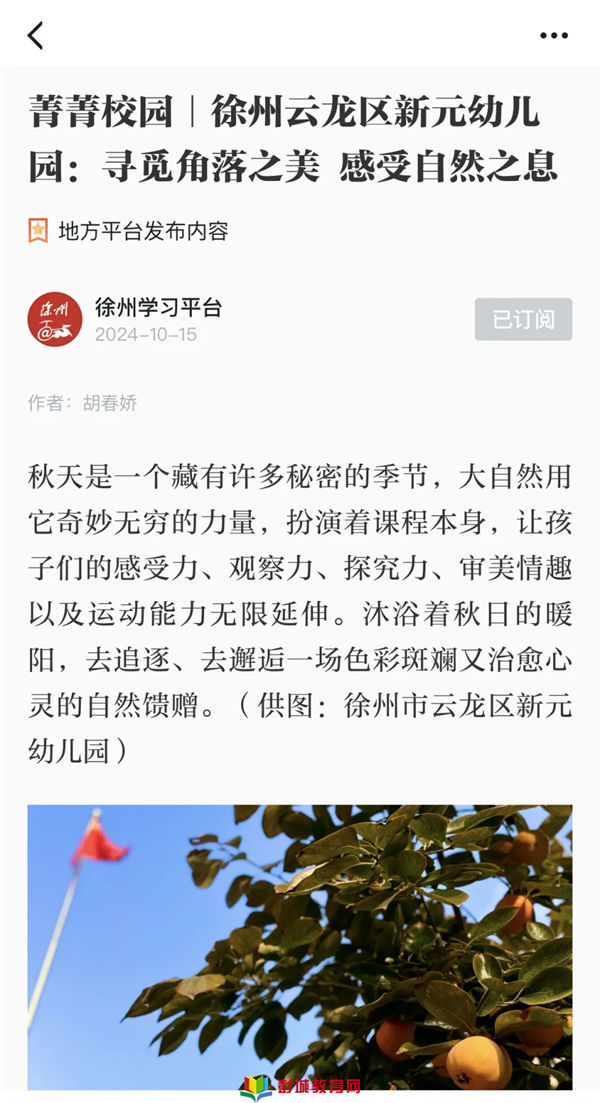
Task: Tap the 已订阅 subscription button
Action: (x=523, y=319)
